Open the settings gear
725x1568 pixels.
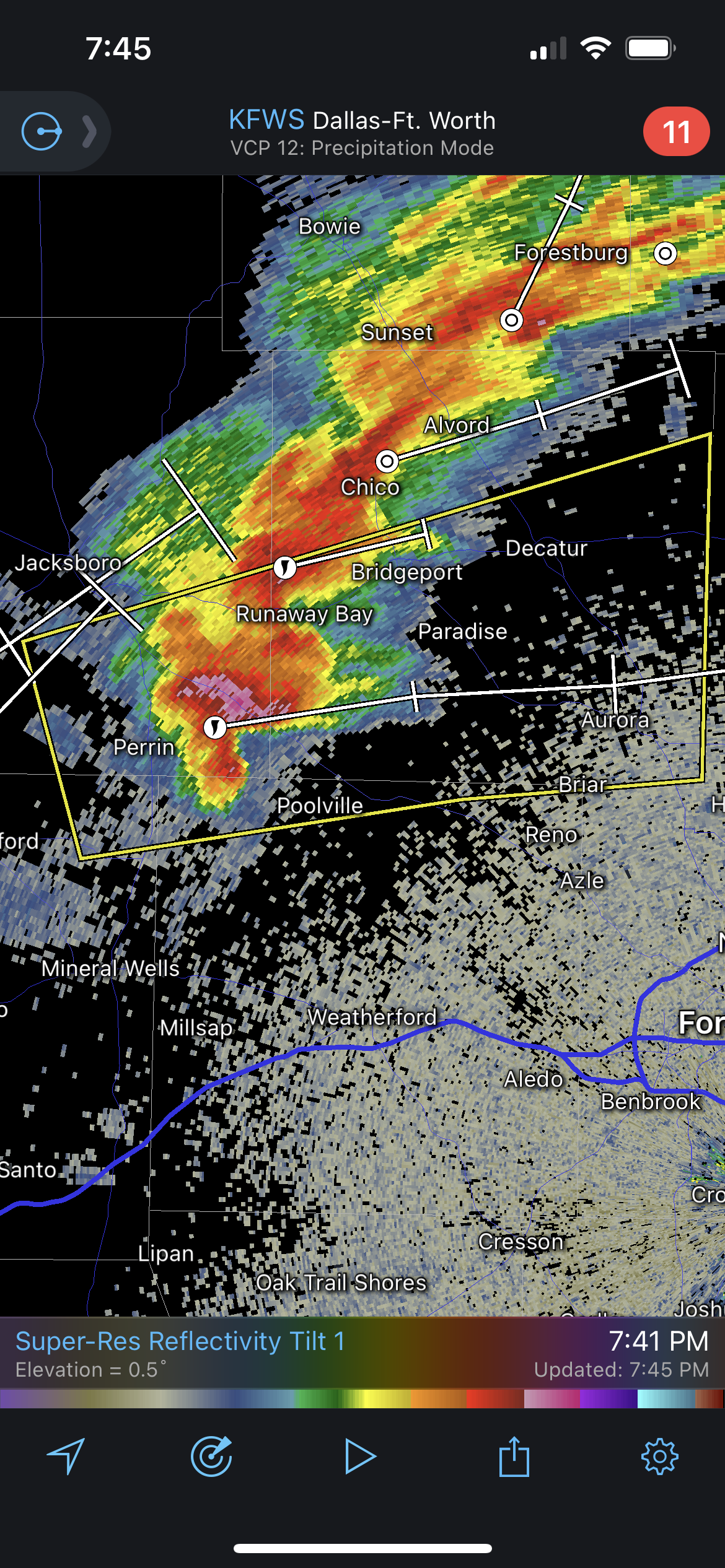[659, 1457]
